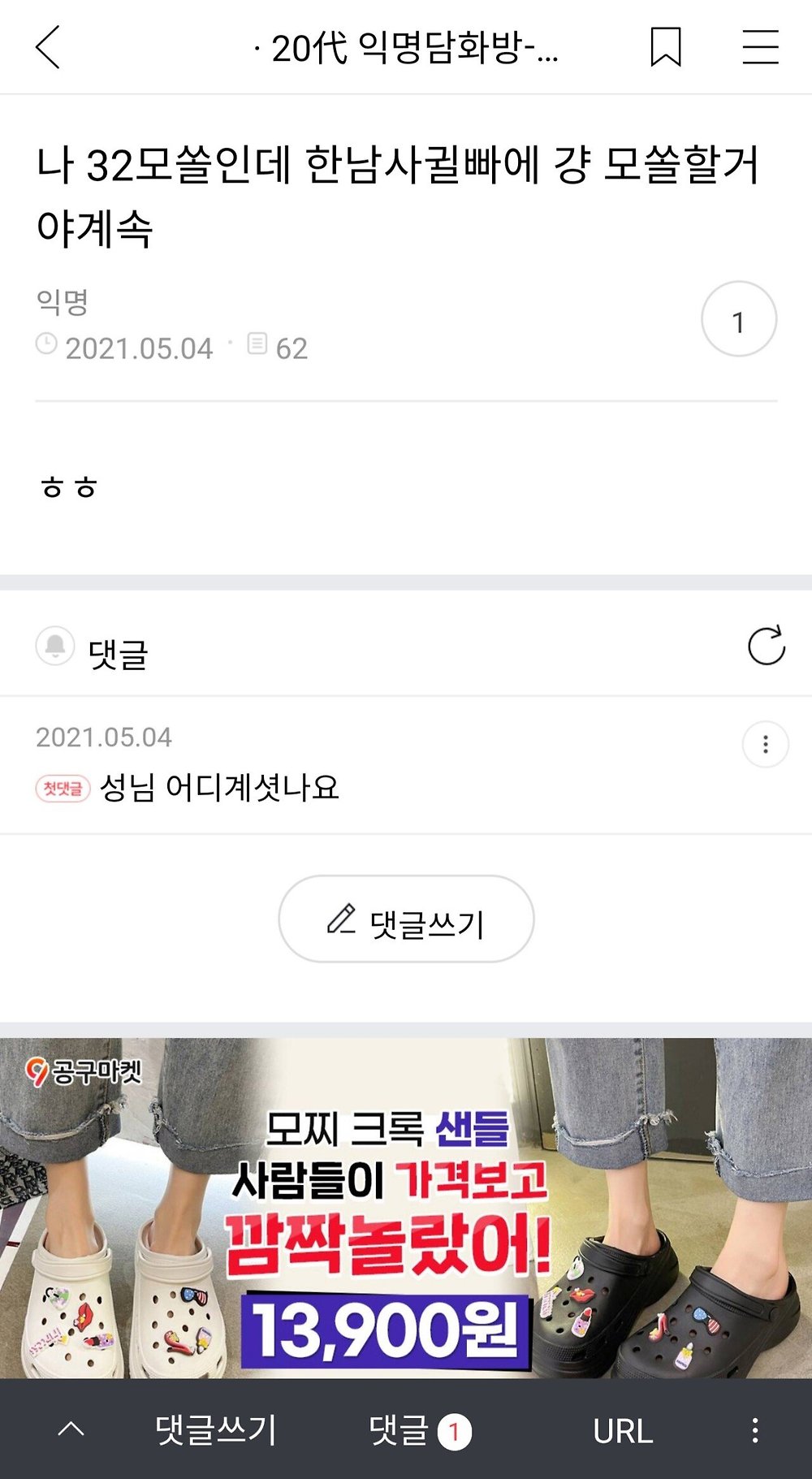Tap the comment count circle showing 1
Screen dimensions: 812x1479
point(738,319)
